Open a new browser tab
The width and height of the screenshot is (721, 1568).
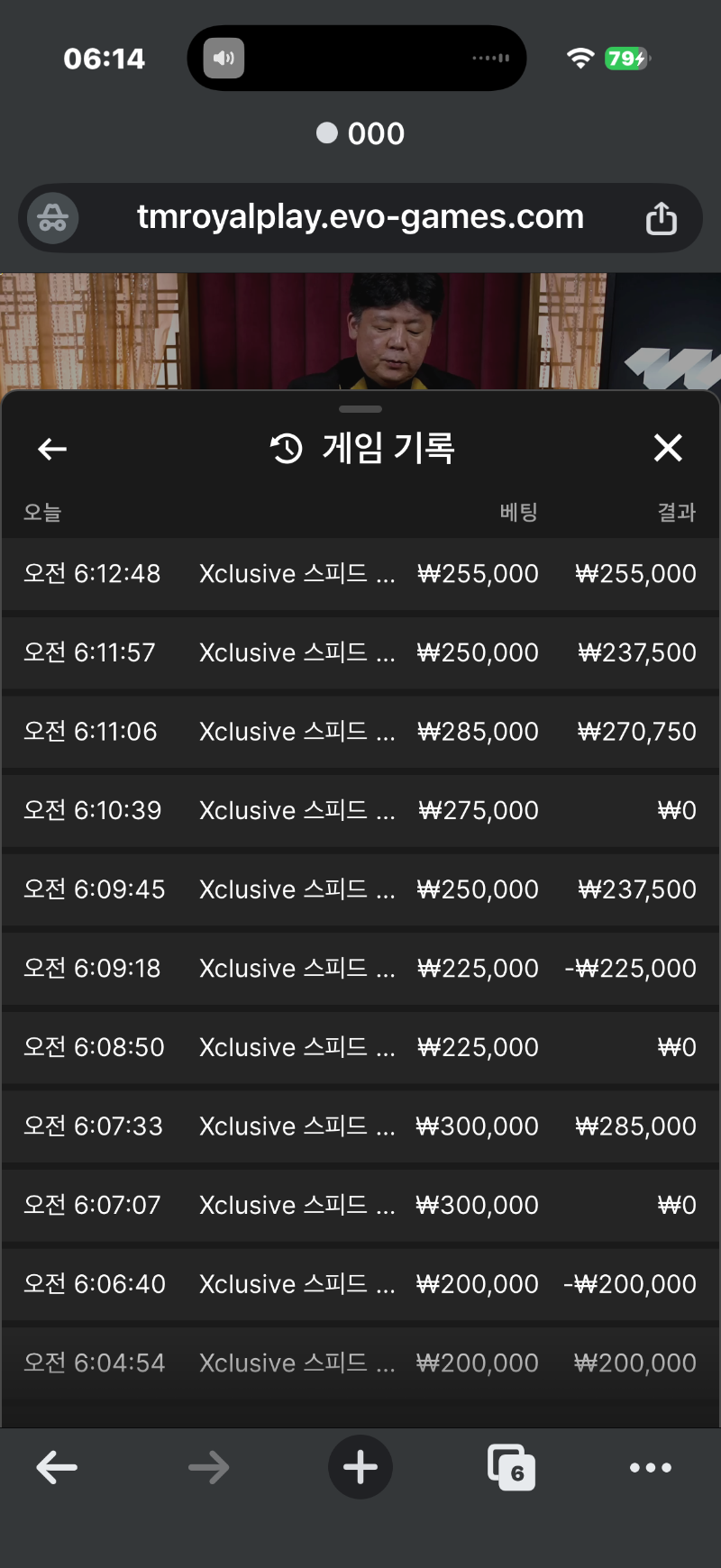(x=360, y=1467)
